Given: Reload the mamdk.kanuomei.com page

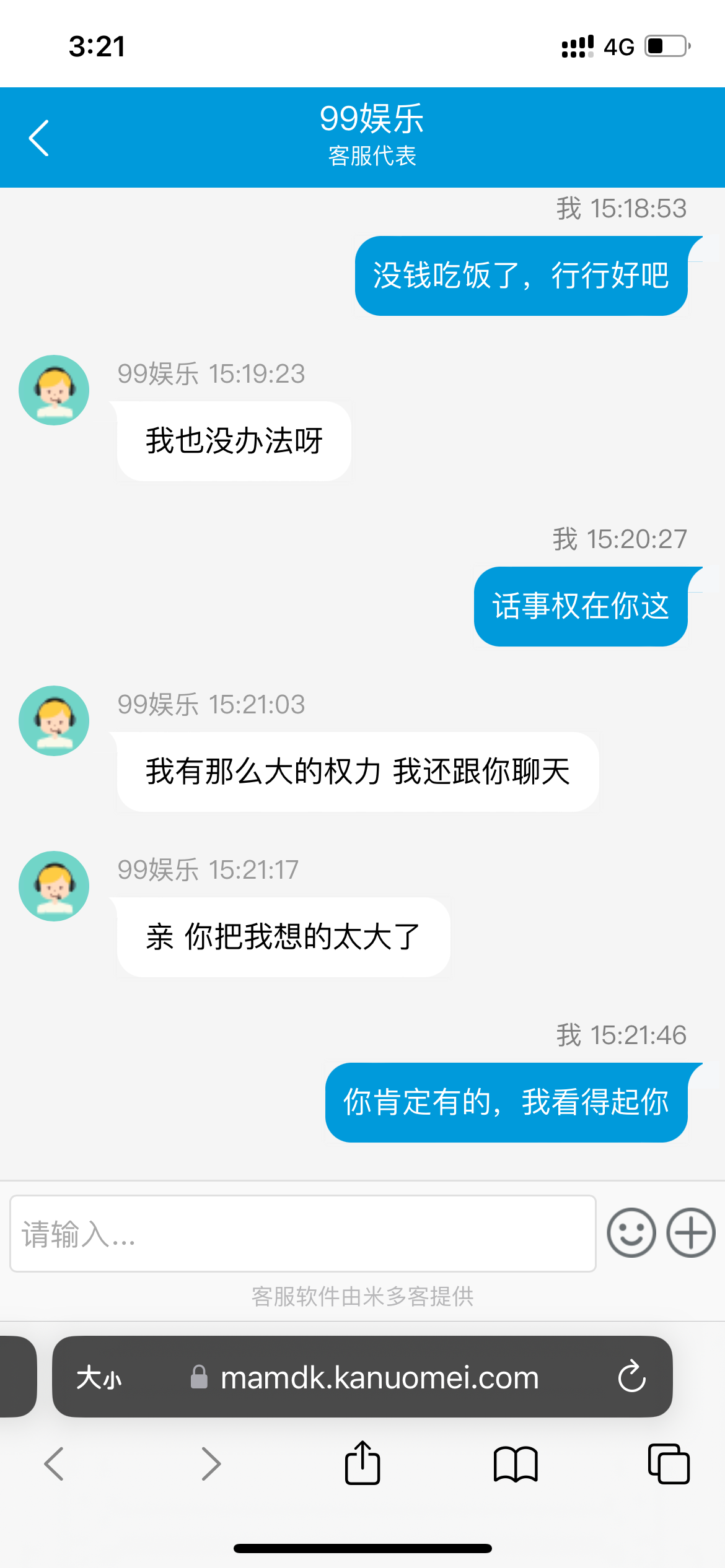Looking at the screenshot, I should pyautogui.click(x=631, y=1377).
